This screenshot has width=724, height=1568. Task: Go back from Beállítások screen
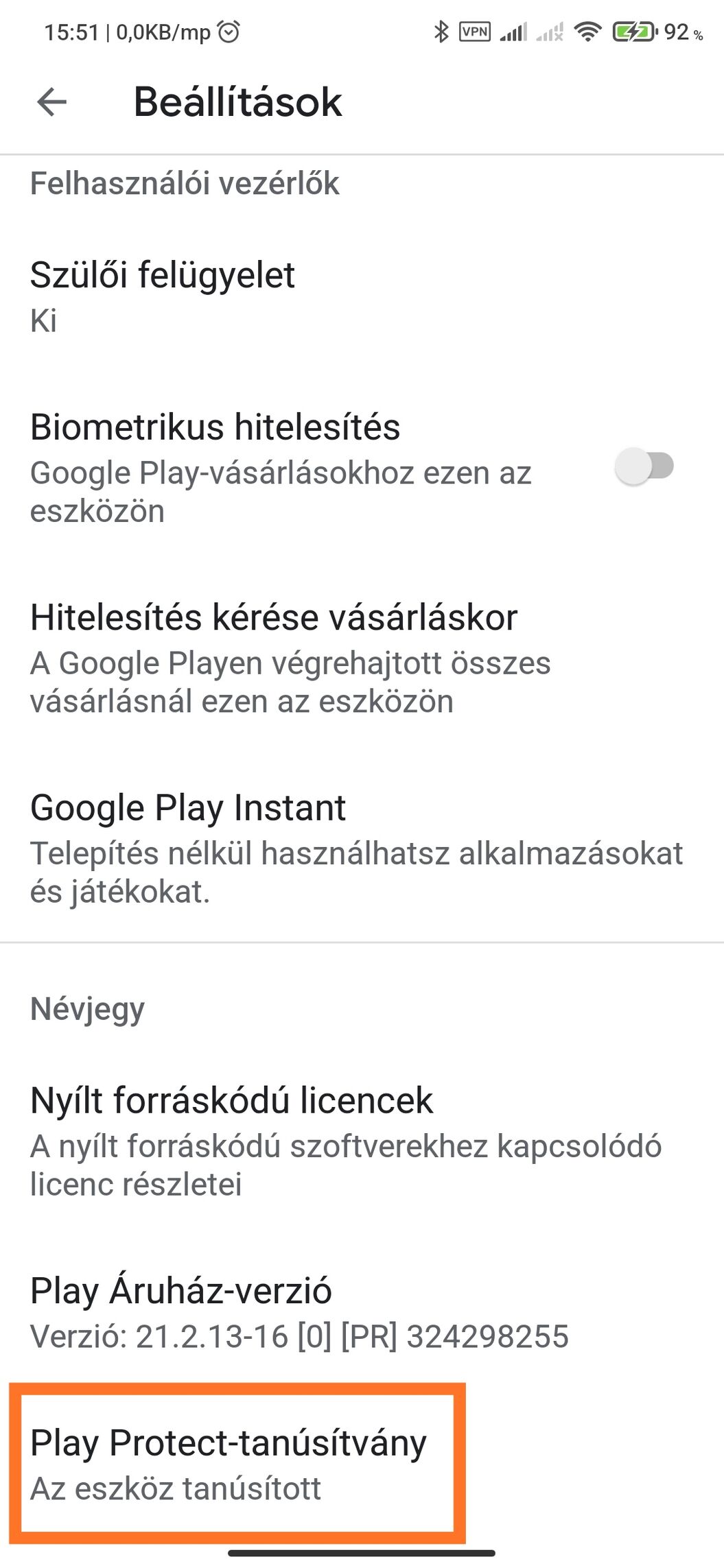pyautogui.click(x=52, y=102)
